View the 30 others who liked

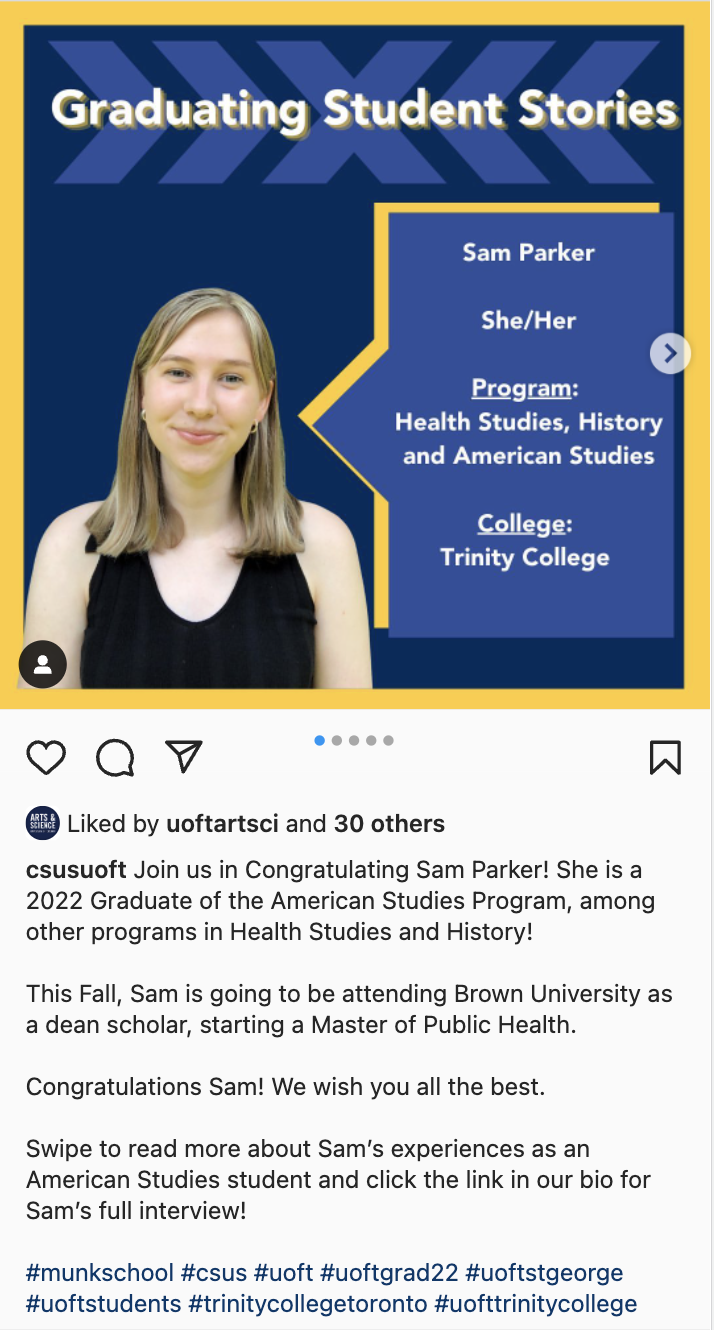coord(389,824)
